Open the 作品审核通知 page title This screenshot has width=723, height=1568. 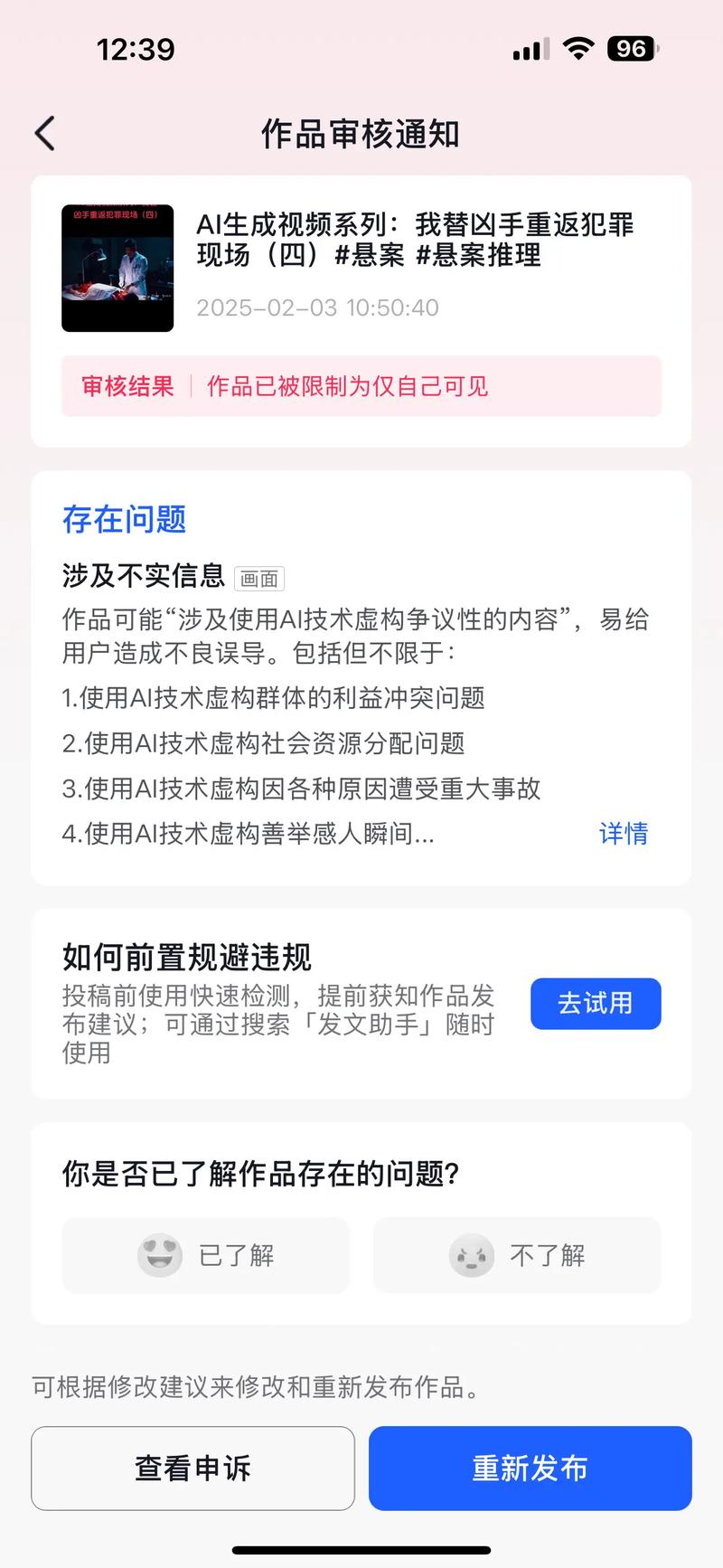click(361, 134)
